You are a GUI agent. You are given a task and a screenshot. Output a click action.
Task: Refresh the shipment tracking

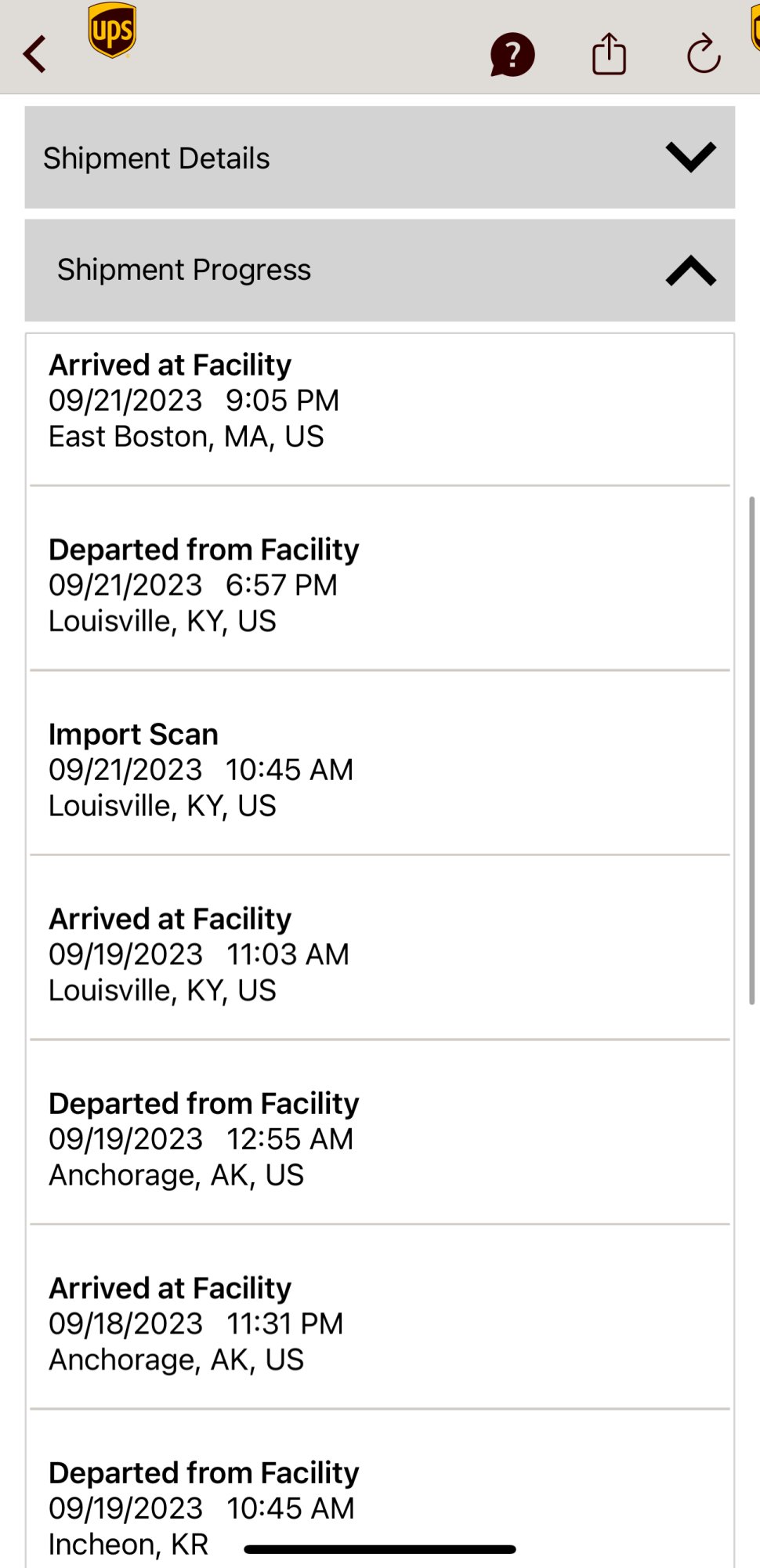point(703,54)
